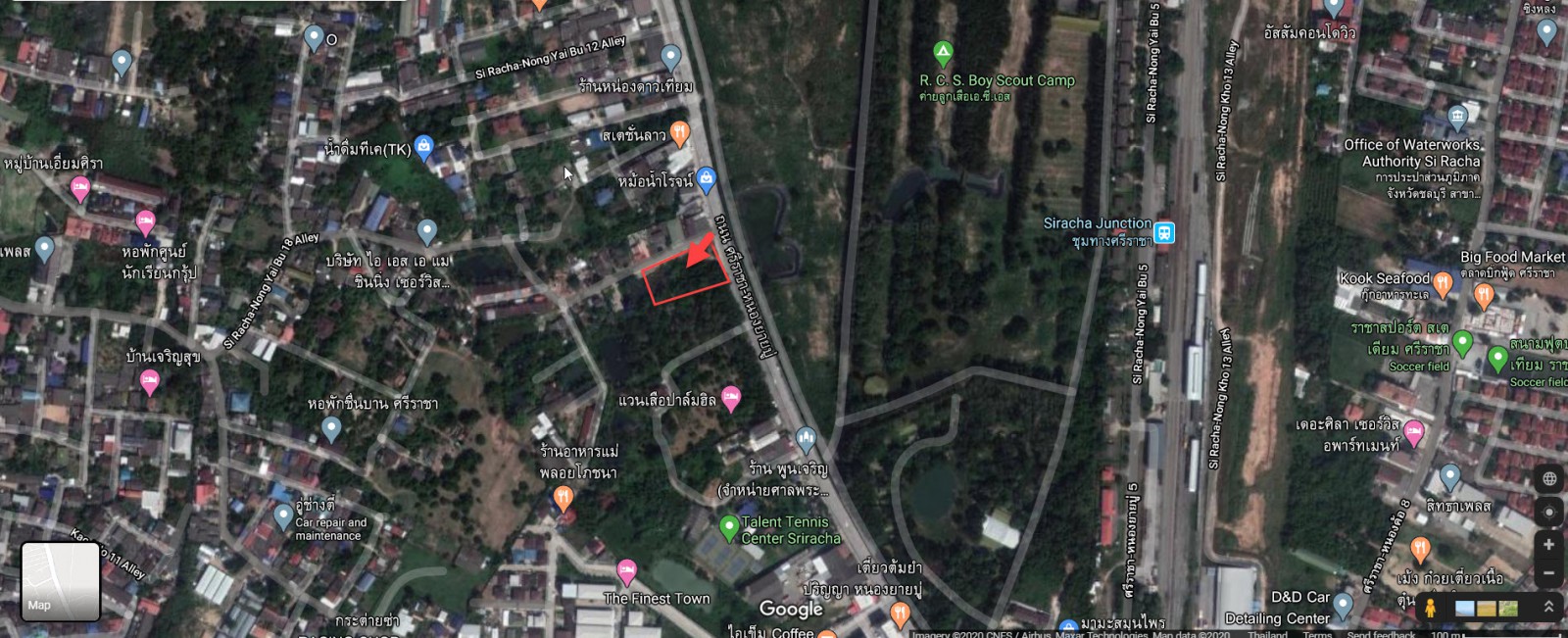
Task: Zoom in with the plus button
Action: pos(1548,545)
